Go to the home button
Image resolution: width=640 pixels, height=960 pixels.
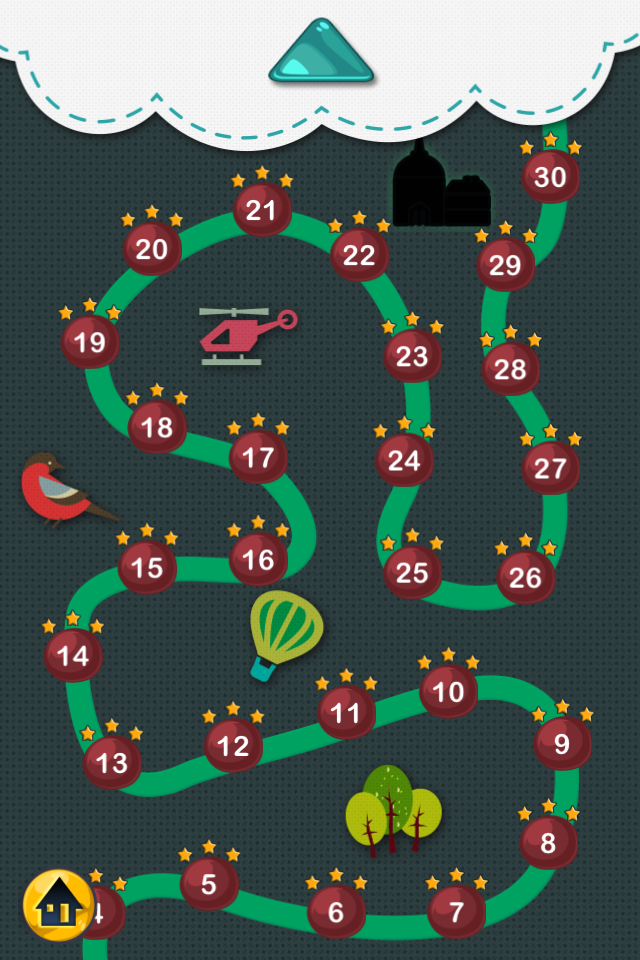coord(59,905)
